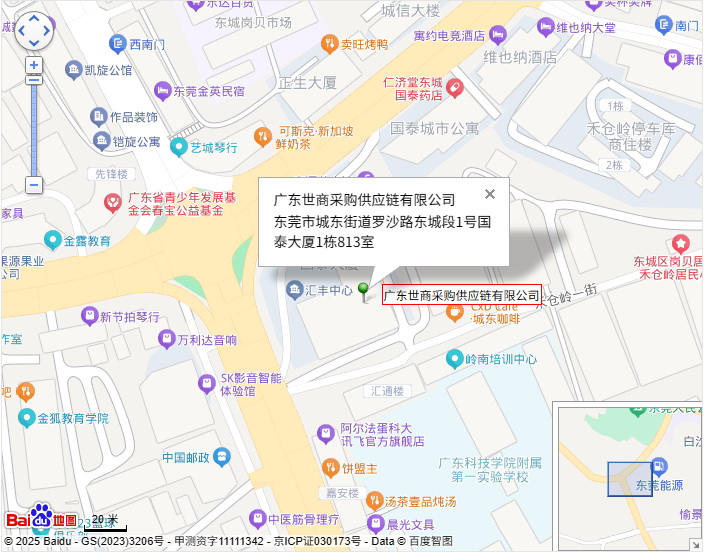Close the 广东世商采购供应链有限公司 info window
The image size is (704, 553).
490,194
